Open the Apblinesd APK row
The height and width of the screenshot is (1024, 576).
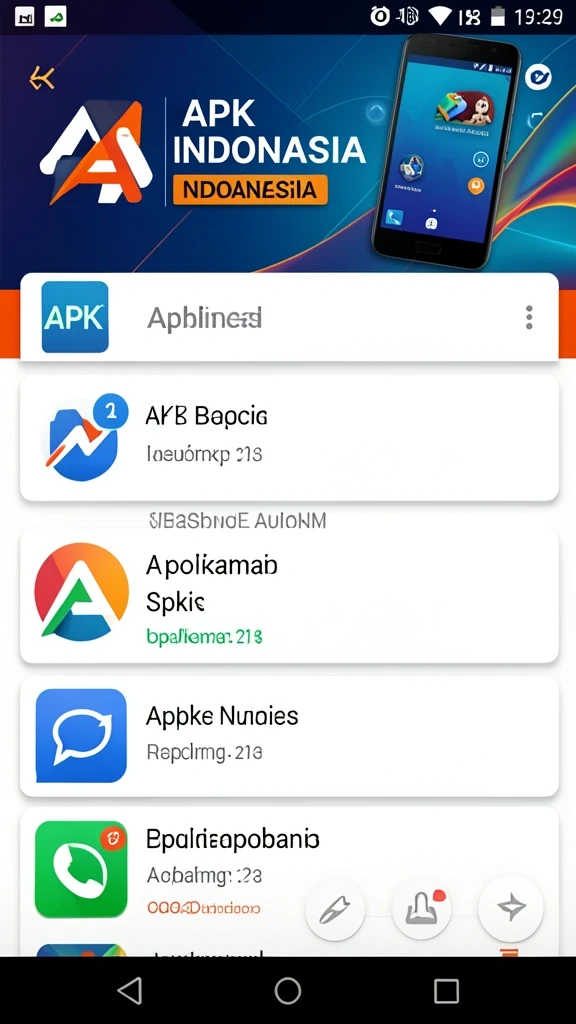[x=289, y=317]
